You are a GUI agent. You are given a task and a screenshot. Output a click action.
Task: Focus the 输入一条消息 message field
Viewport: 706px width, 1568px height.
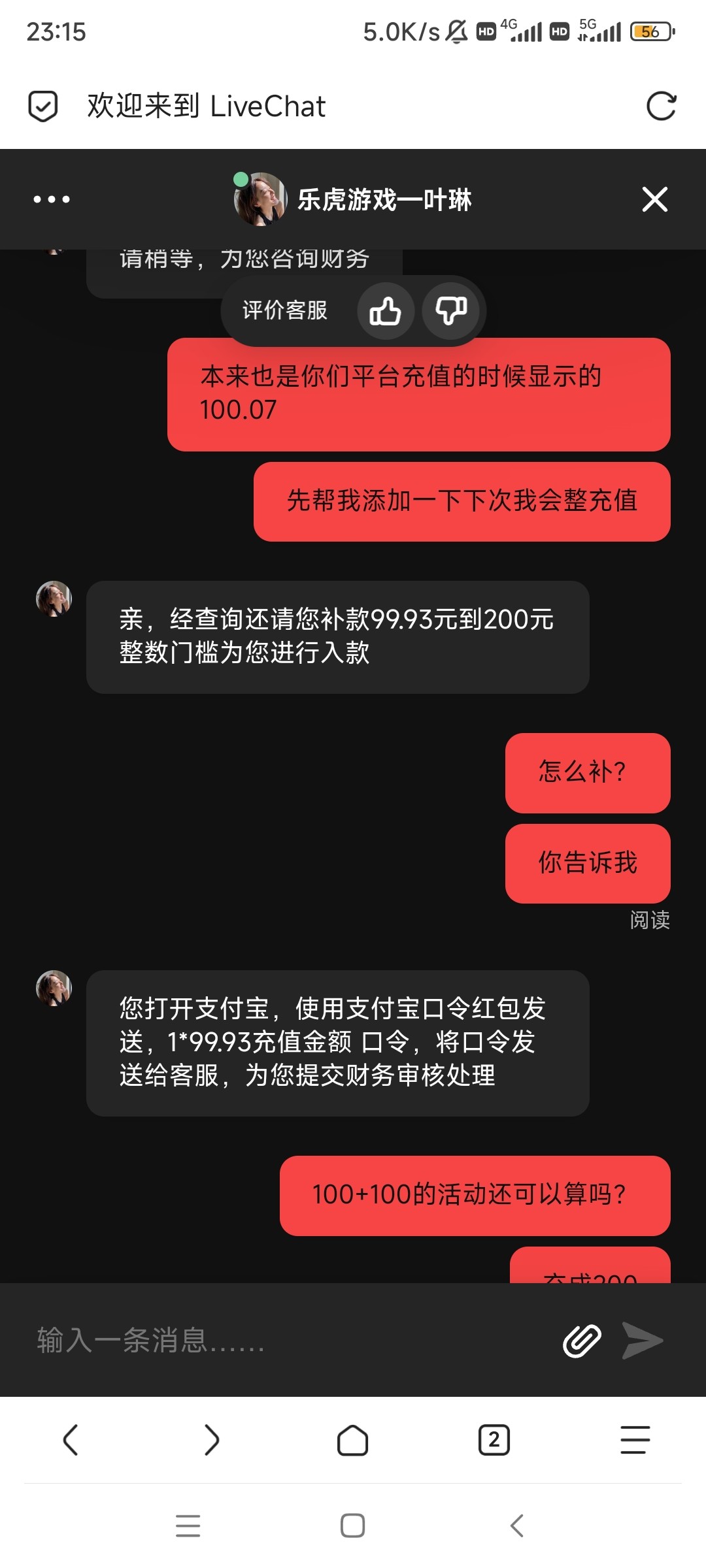point(281,1340)
